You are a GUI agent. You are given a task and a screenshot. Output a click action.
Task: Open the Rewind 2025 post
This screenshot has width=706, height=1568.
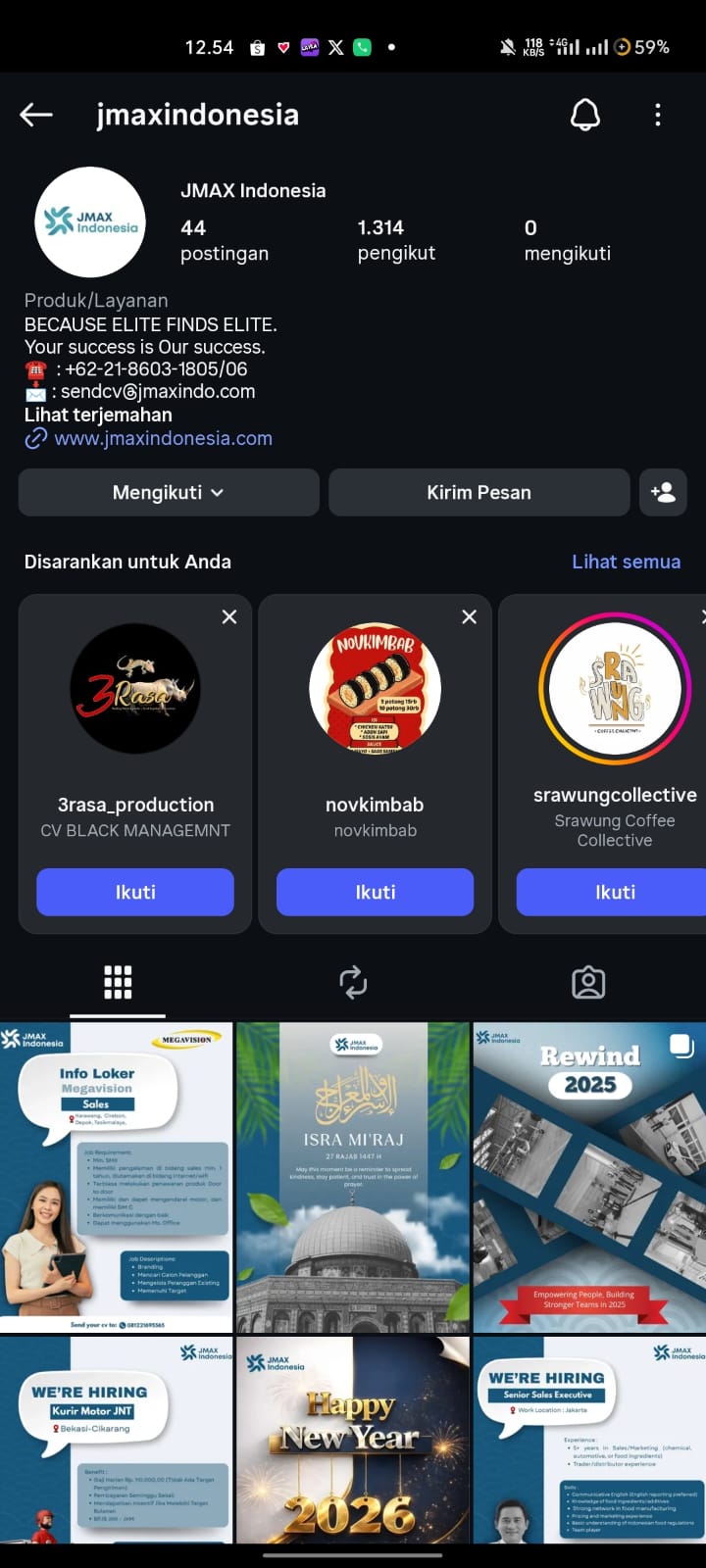[x=589, y=1177]
